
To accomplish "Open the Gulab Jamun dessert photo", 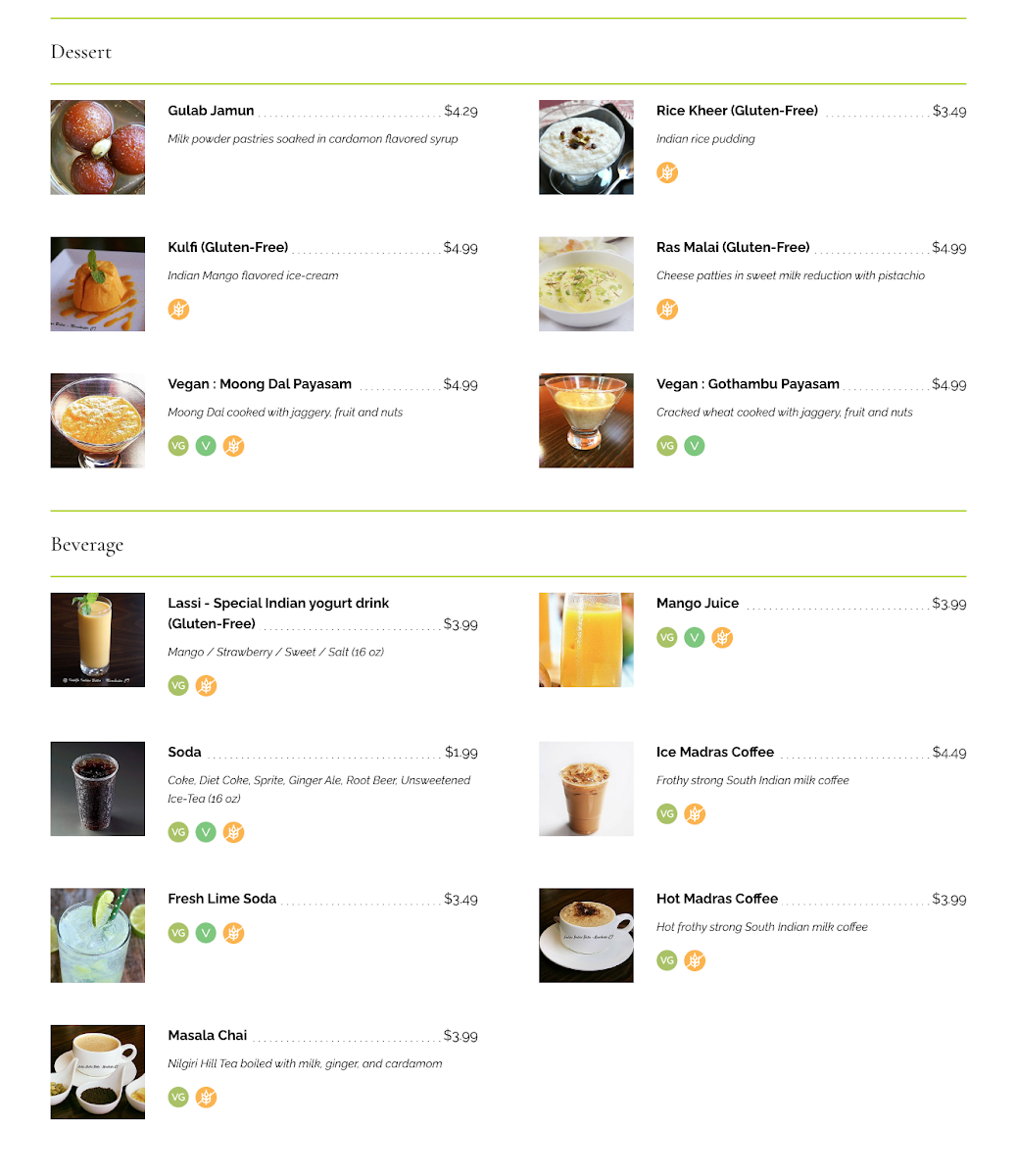I will pyautogui.click(x=98, y=147).
